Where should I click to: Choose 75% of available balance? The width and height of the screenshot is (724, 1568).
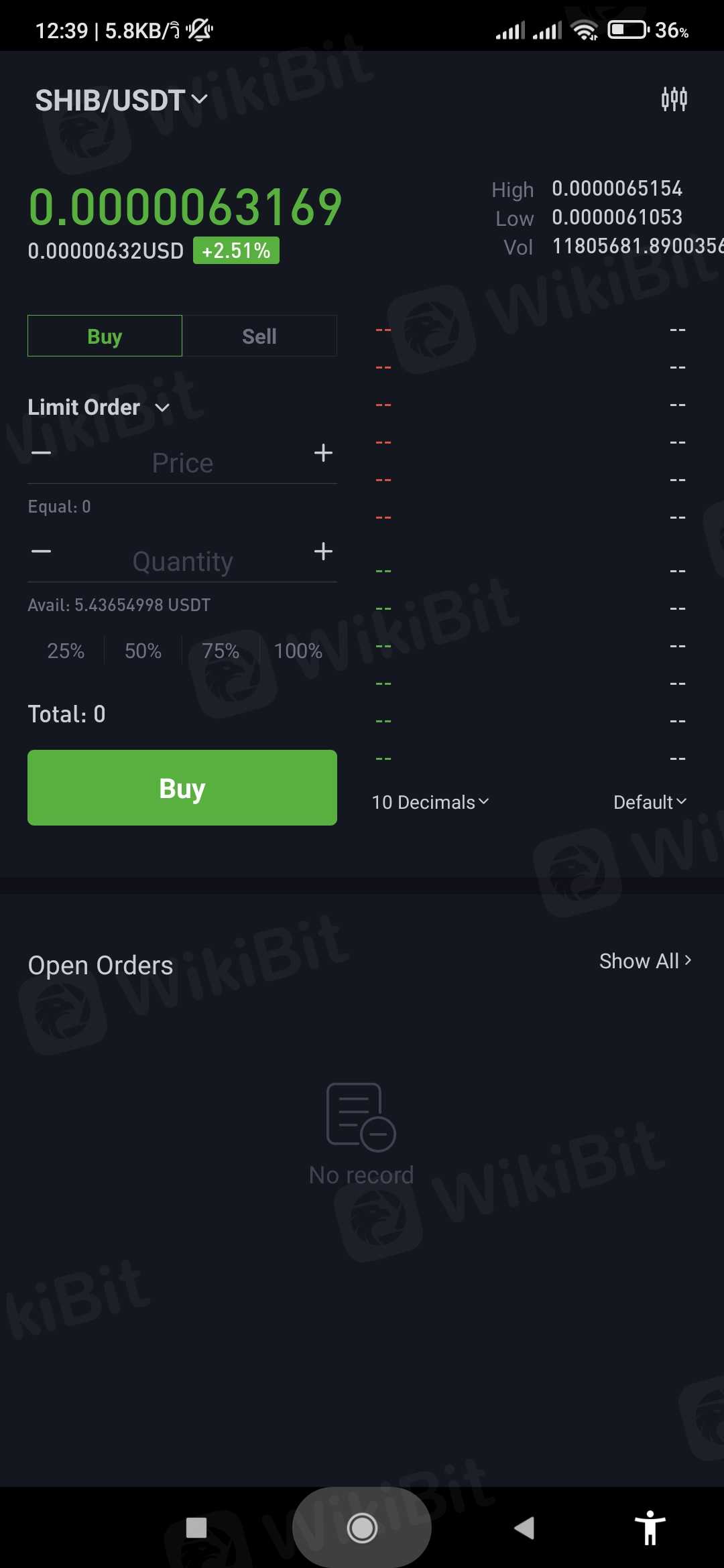coord(221,651)
